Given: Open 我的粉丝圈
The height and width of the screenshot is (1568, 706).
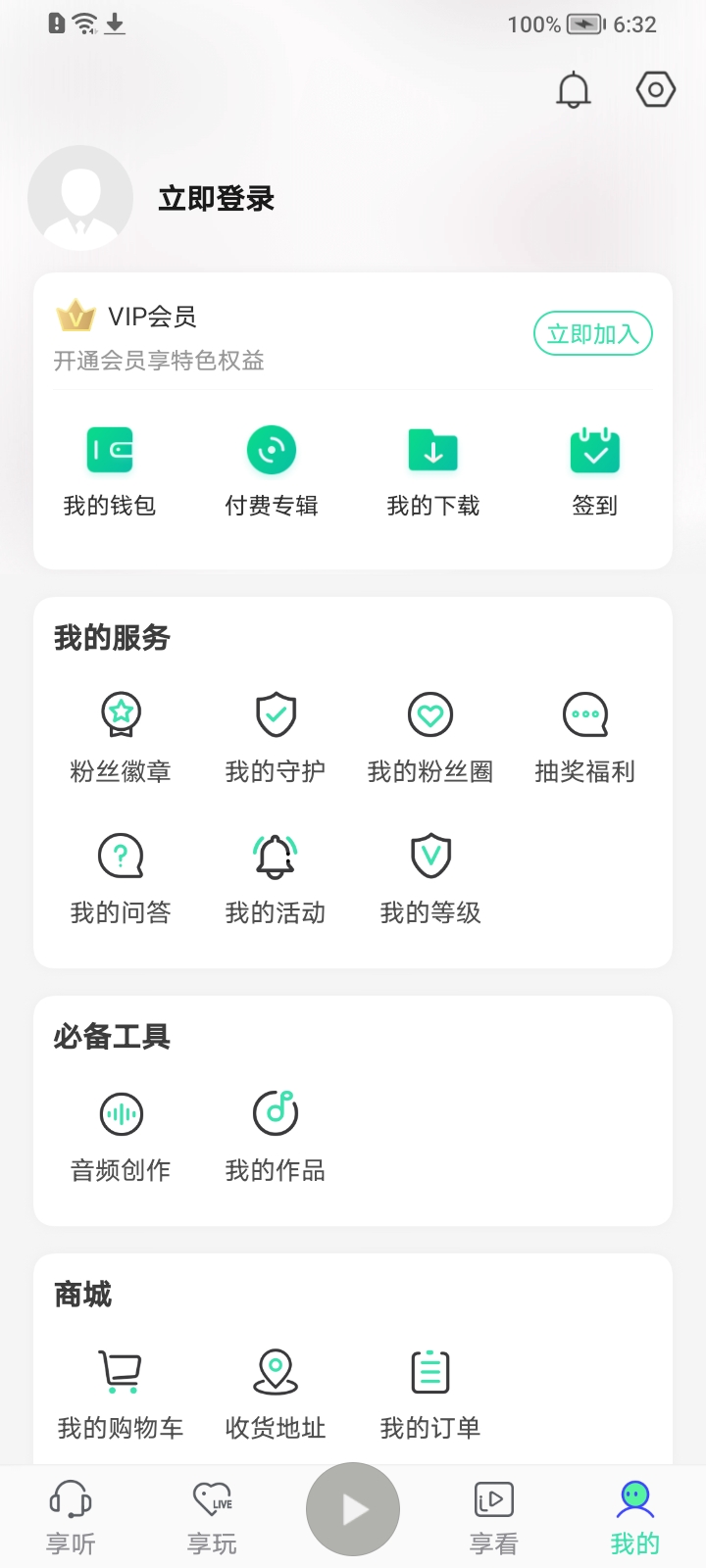Looking at the screenshot, I should [x=430, y=738].
